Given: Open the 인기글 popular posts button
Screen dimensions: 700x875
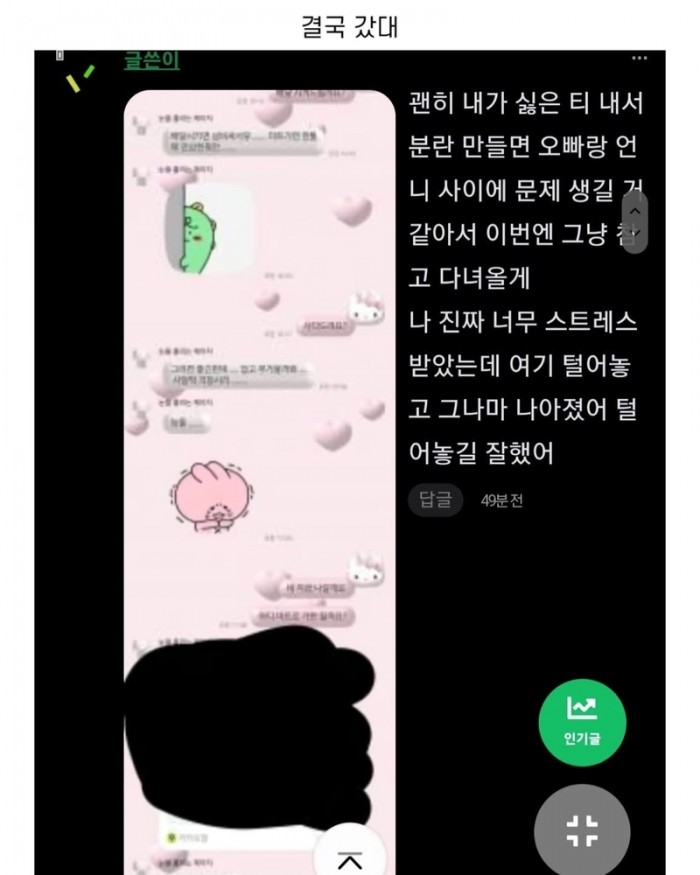Looking at the screenshot, I should click(581, 718).
